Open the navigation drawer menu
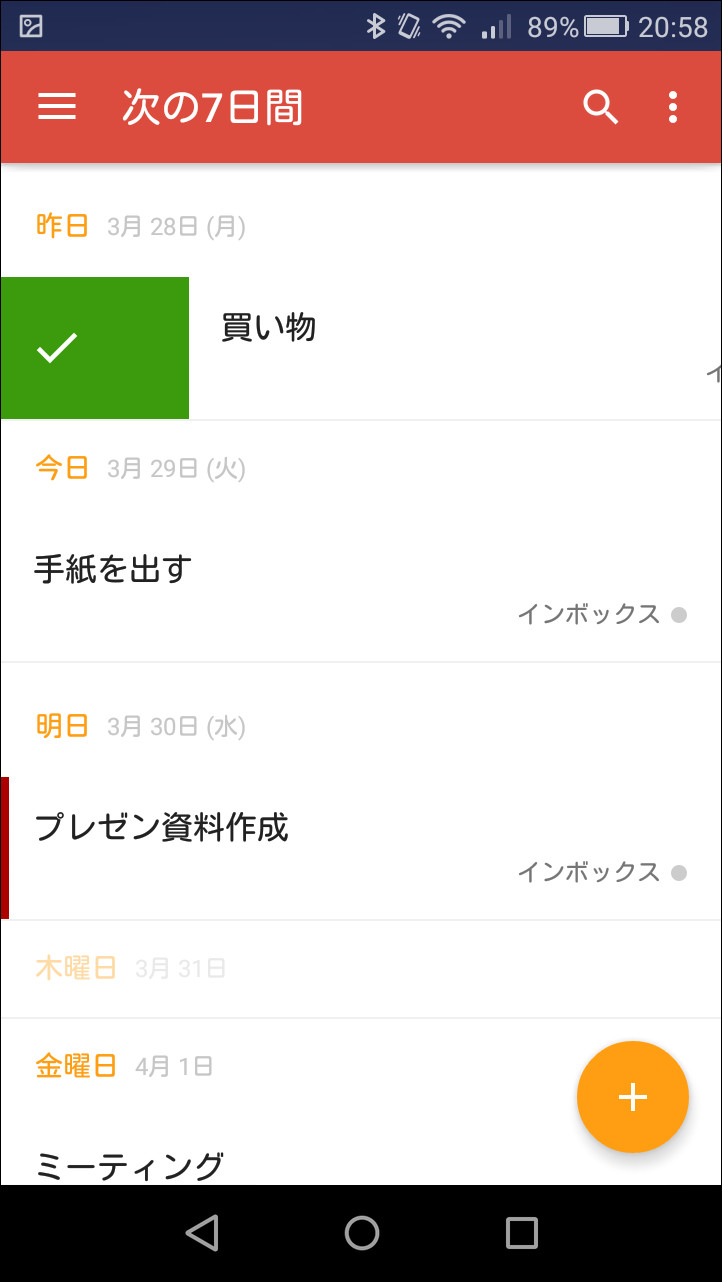This screenshot has width=722, height=1282. coord(57,107)
